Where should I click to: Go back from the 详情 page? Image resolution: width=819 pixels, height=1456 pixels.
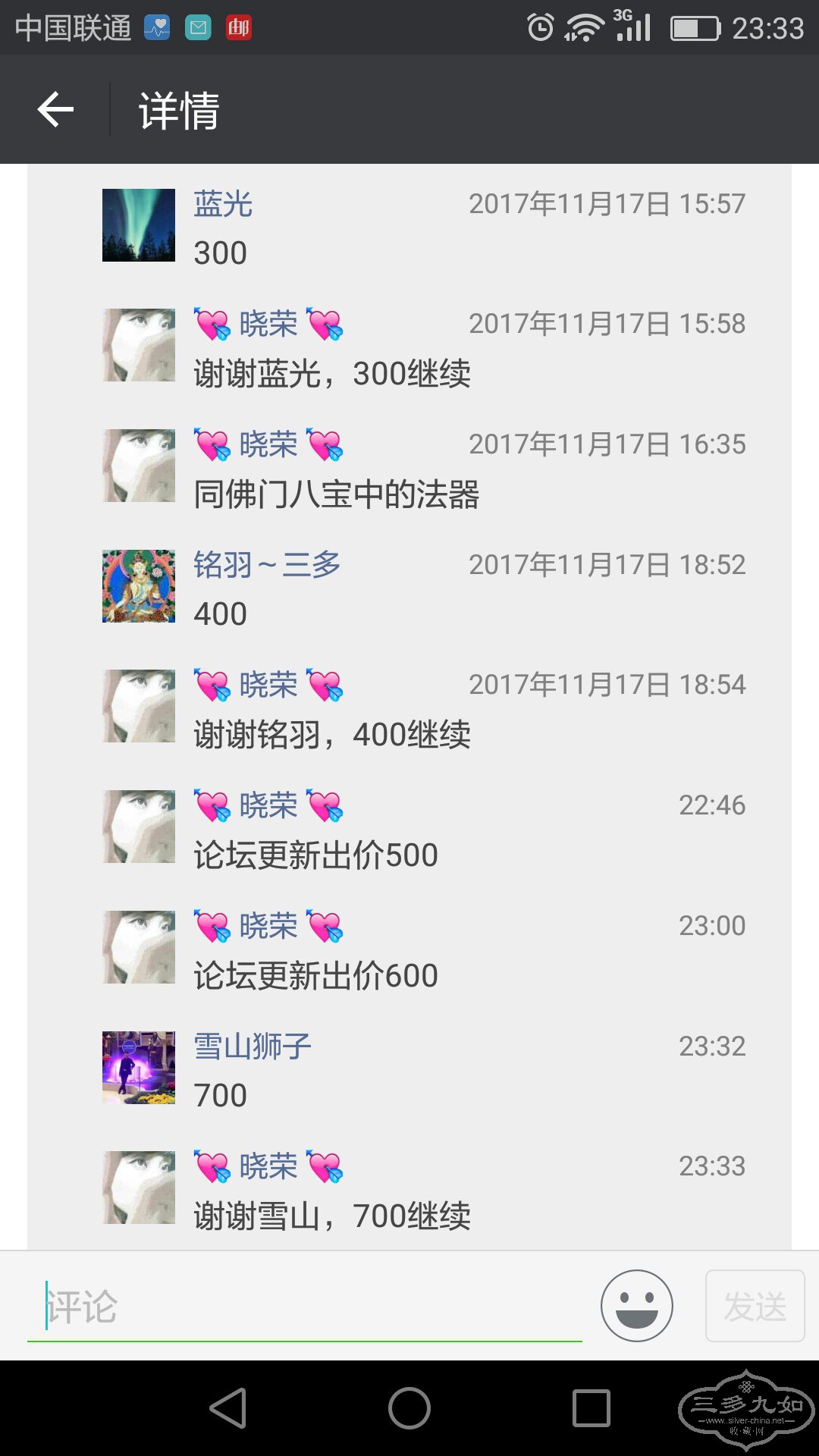click(x=55, y=110)
